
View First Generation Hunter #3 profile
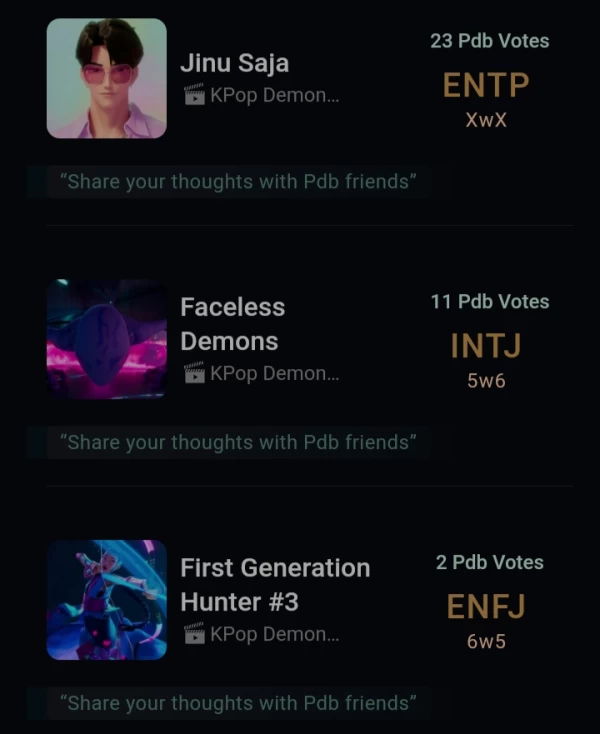[x=274, y=585]
